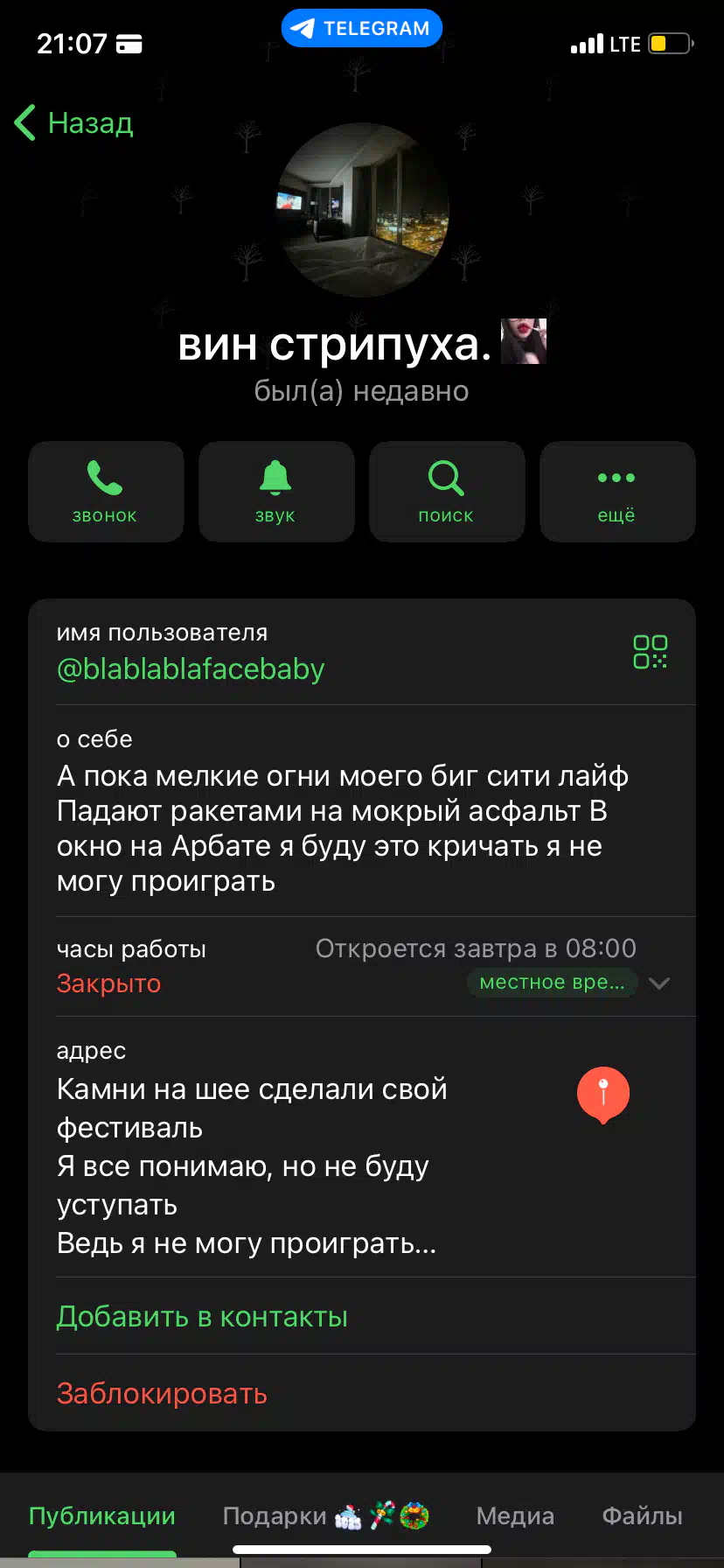Search the chat using поиск
Screen dimensions: 724x1568
click(446, 492)
